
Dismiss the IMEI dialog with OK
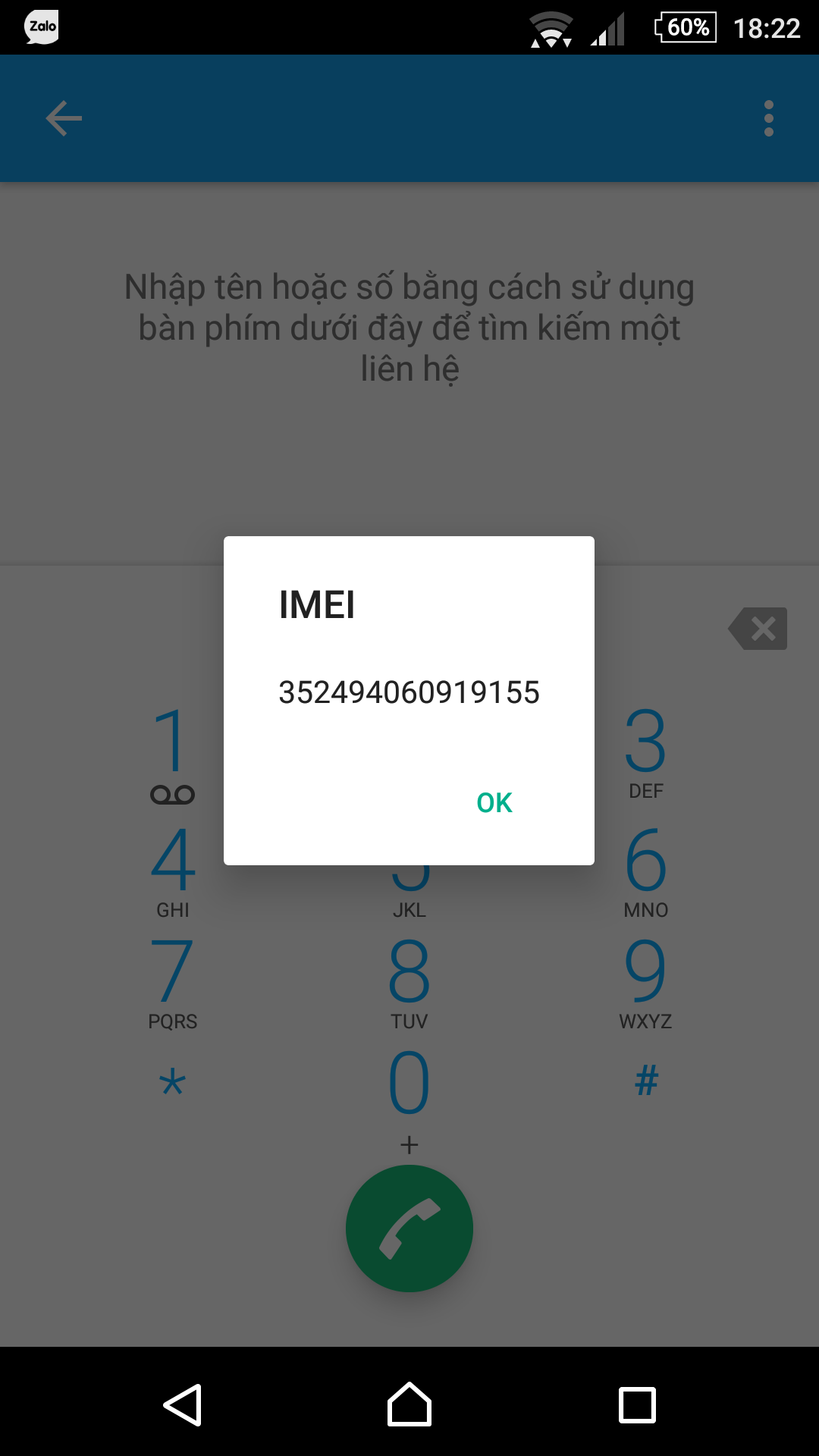click(x=494, y=802)
